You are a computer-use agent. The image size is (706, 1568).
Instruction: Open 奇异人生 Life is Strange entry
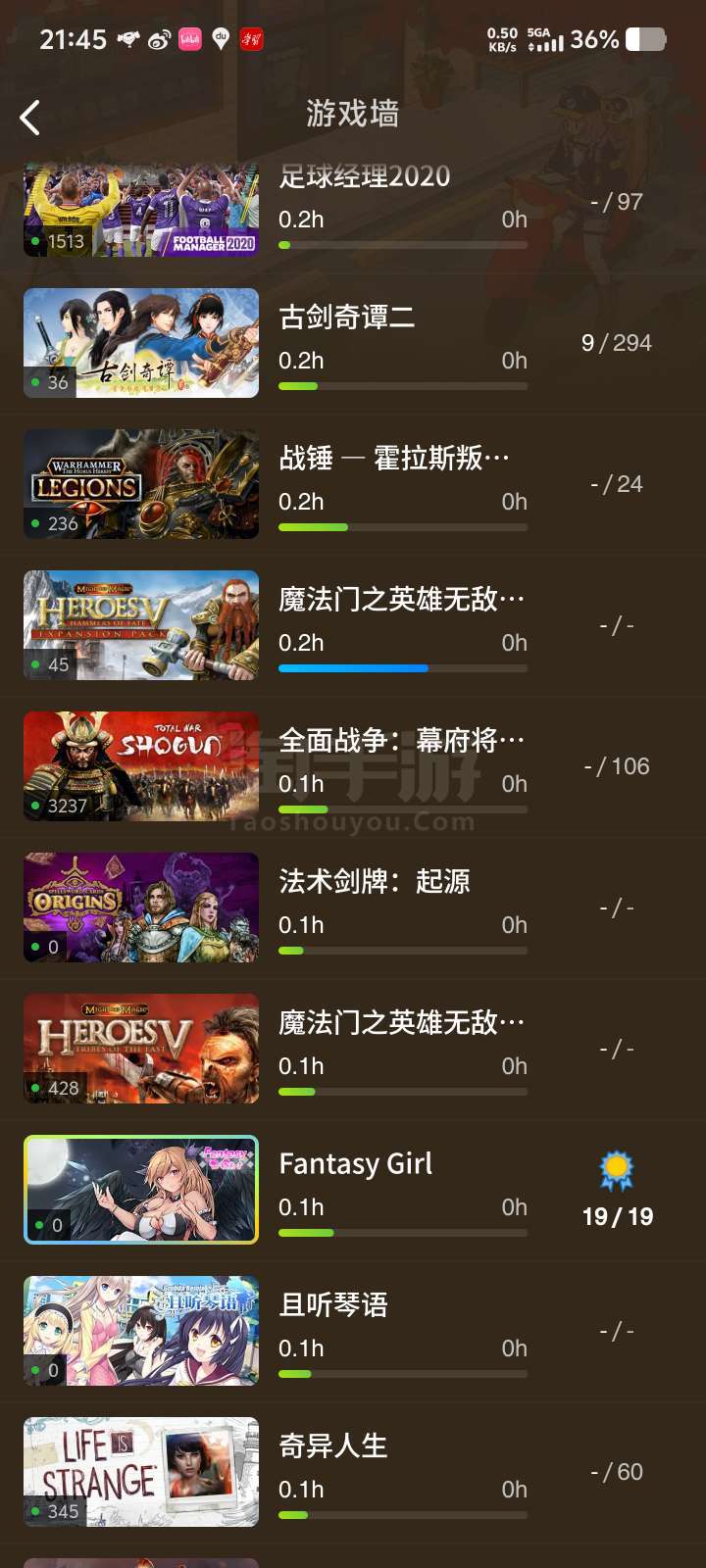[353, 1472]
